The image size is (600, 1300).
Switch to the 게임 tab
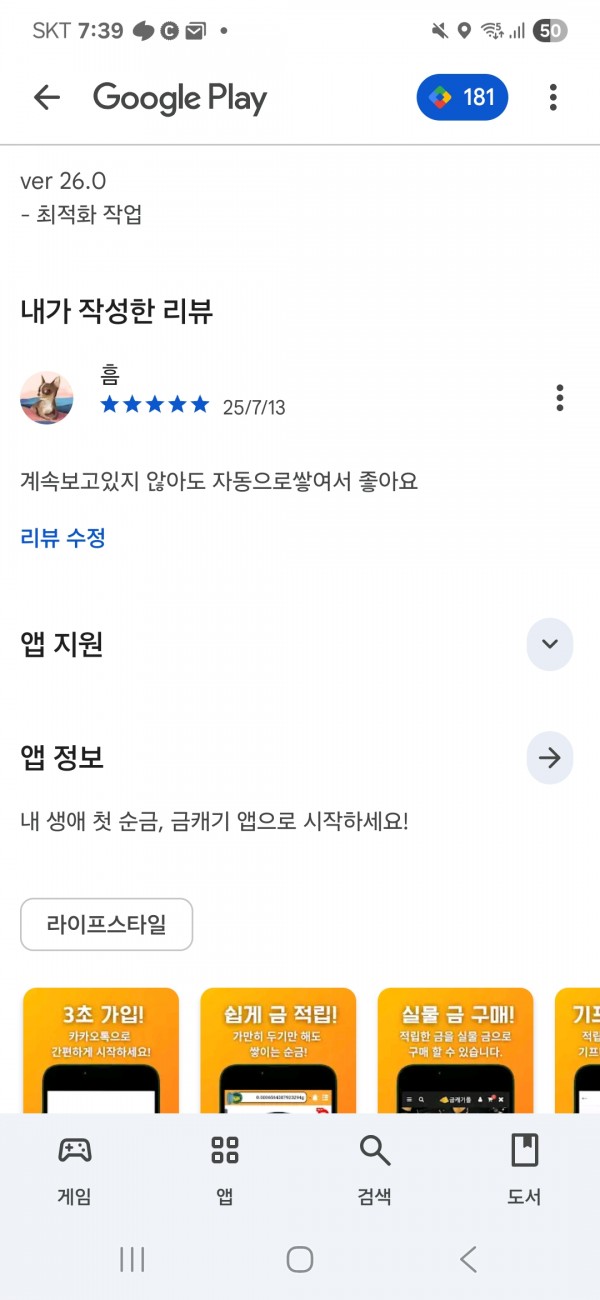75,1169
